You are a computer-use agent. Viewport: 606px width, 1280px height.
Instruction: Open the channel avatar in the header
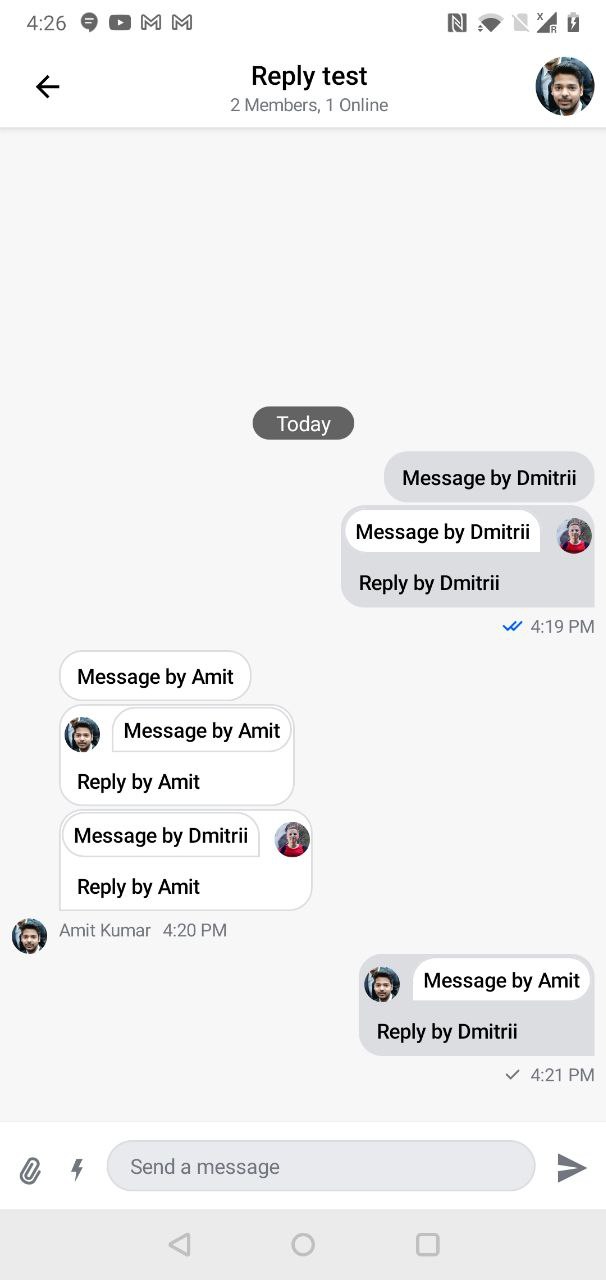point(564,87)
